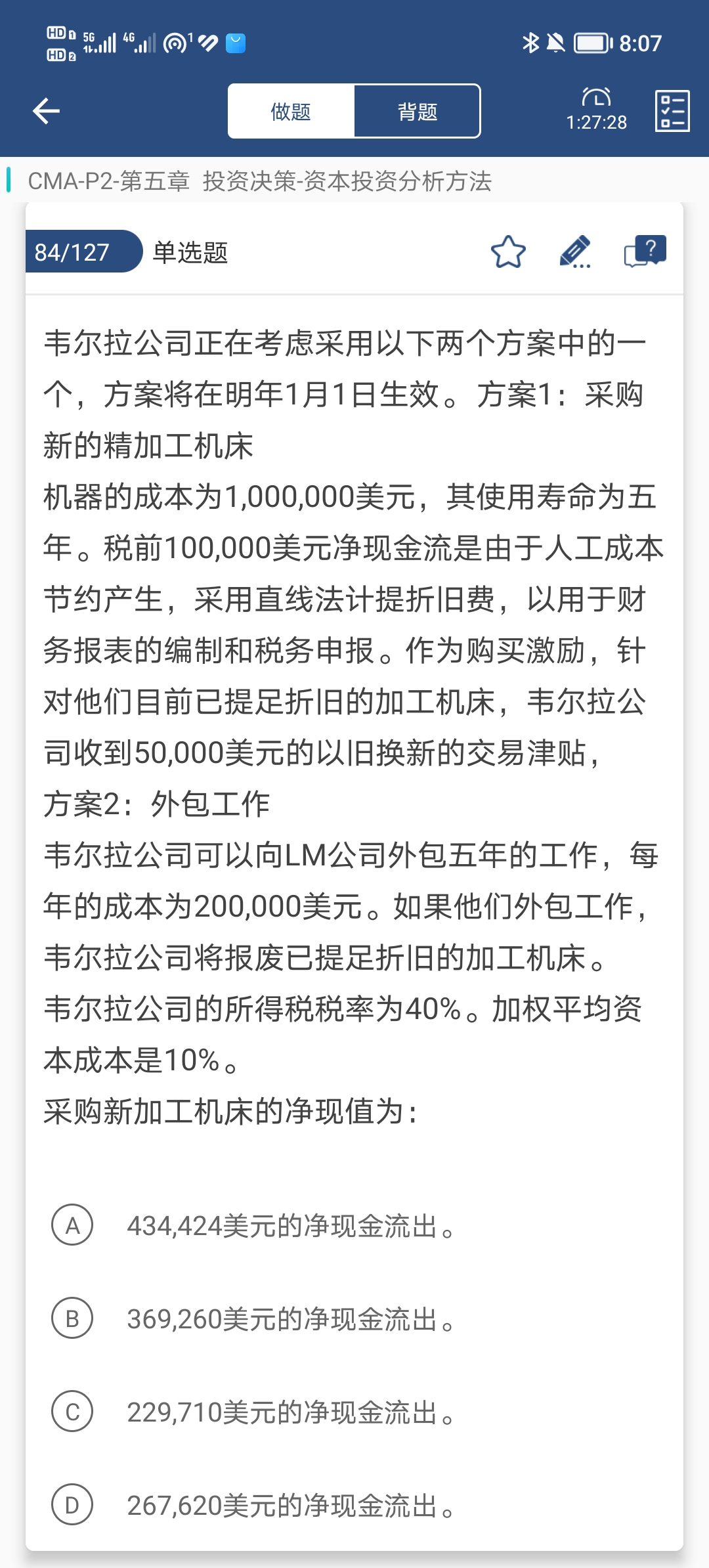
Task: Go back using the arrow icon
Action: (46, 111)
